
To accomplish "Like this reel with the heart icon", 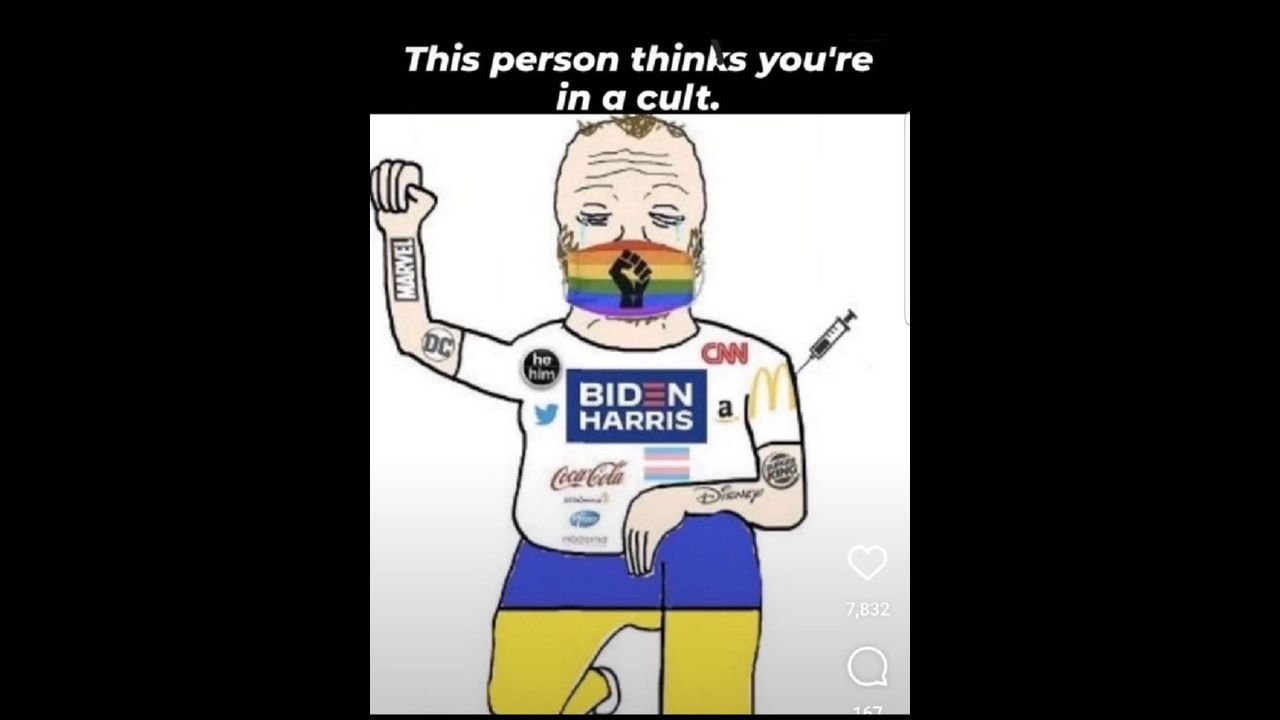I will [x=867, y=564].
